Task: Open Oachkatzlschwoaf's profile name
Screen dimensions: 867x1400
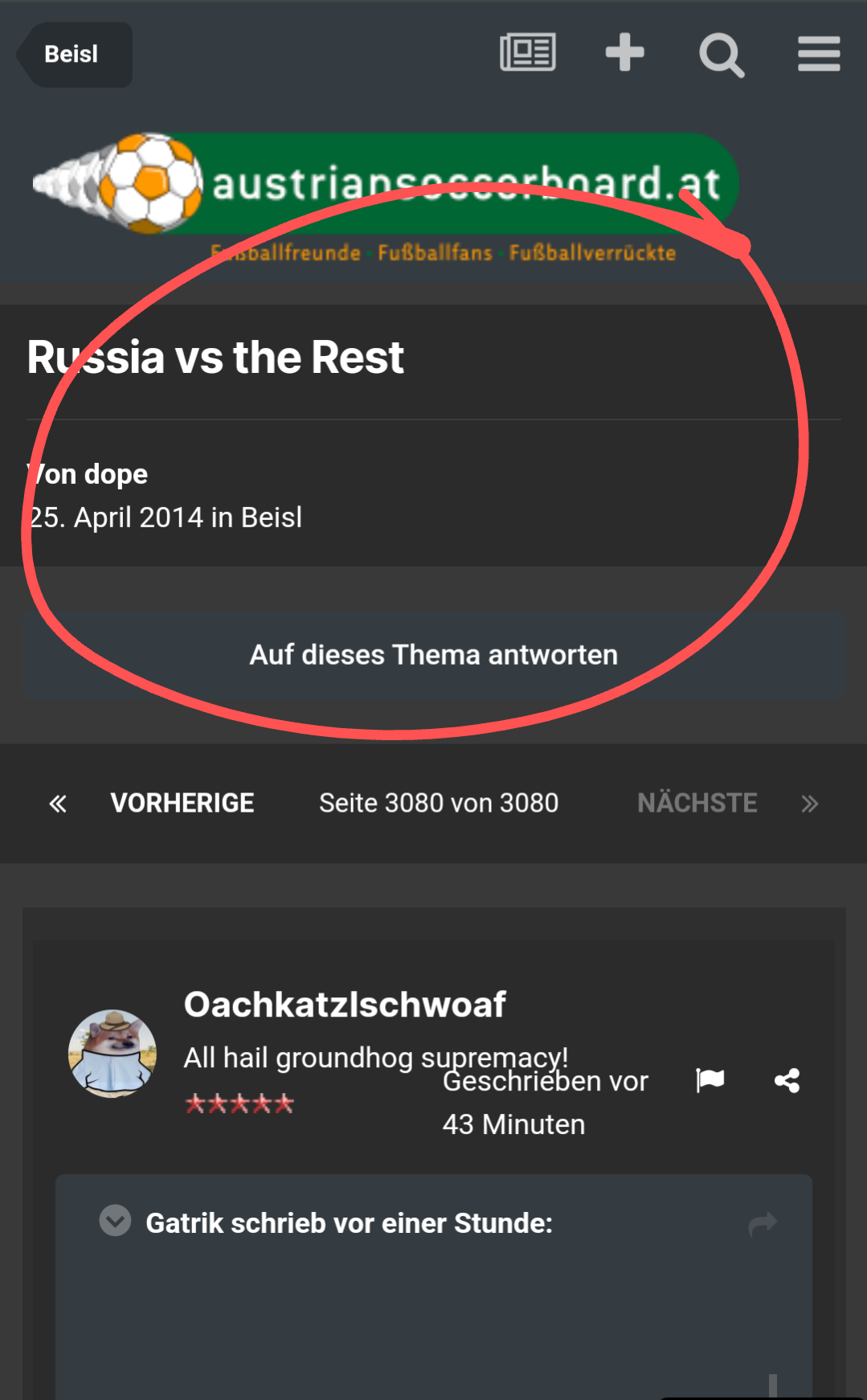Action: pos(345,1005)
